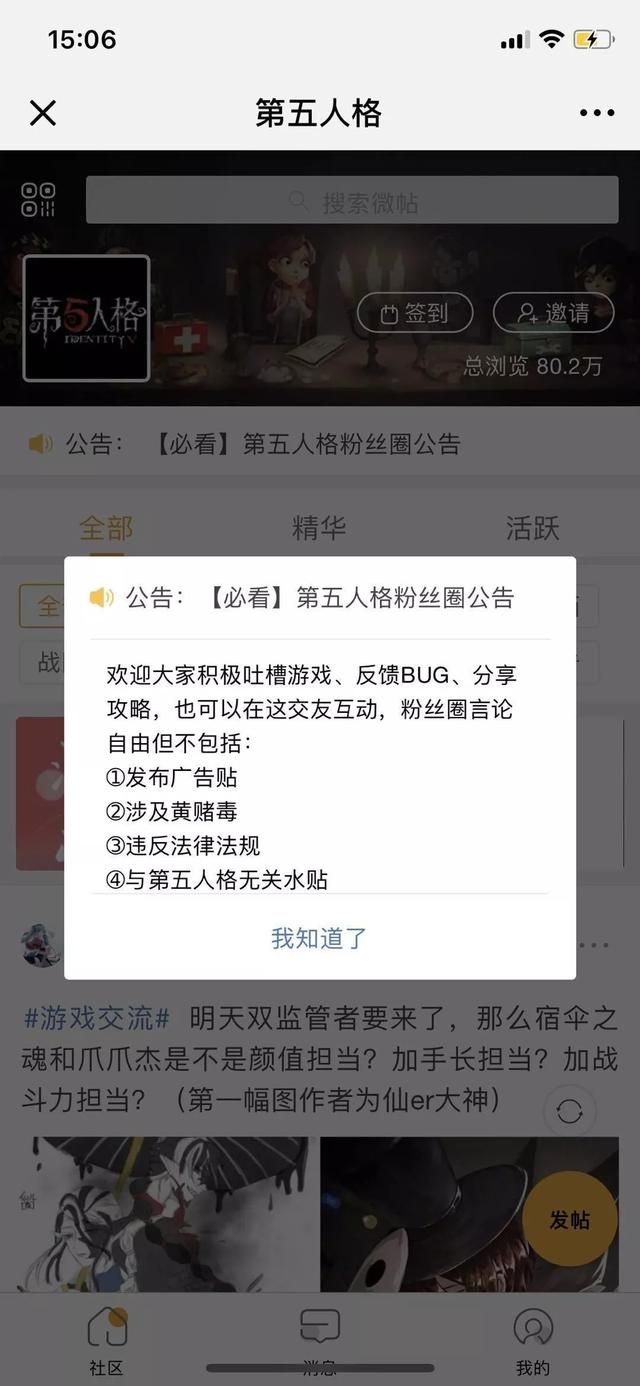Switch to the 活跃 tab
This screenshot has width=640, height=1386.
532,527
